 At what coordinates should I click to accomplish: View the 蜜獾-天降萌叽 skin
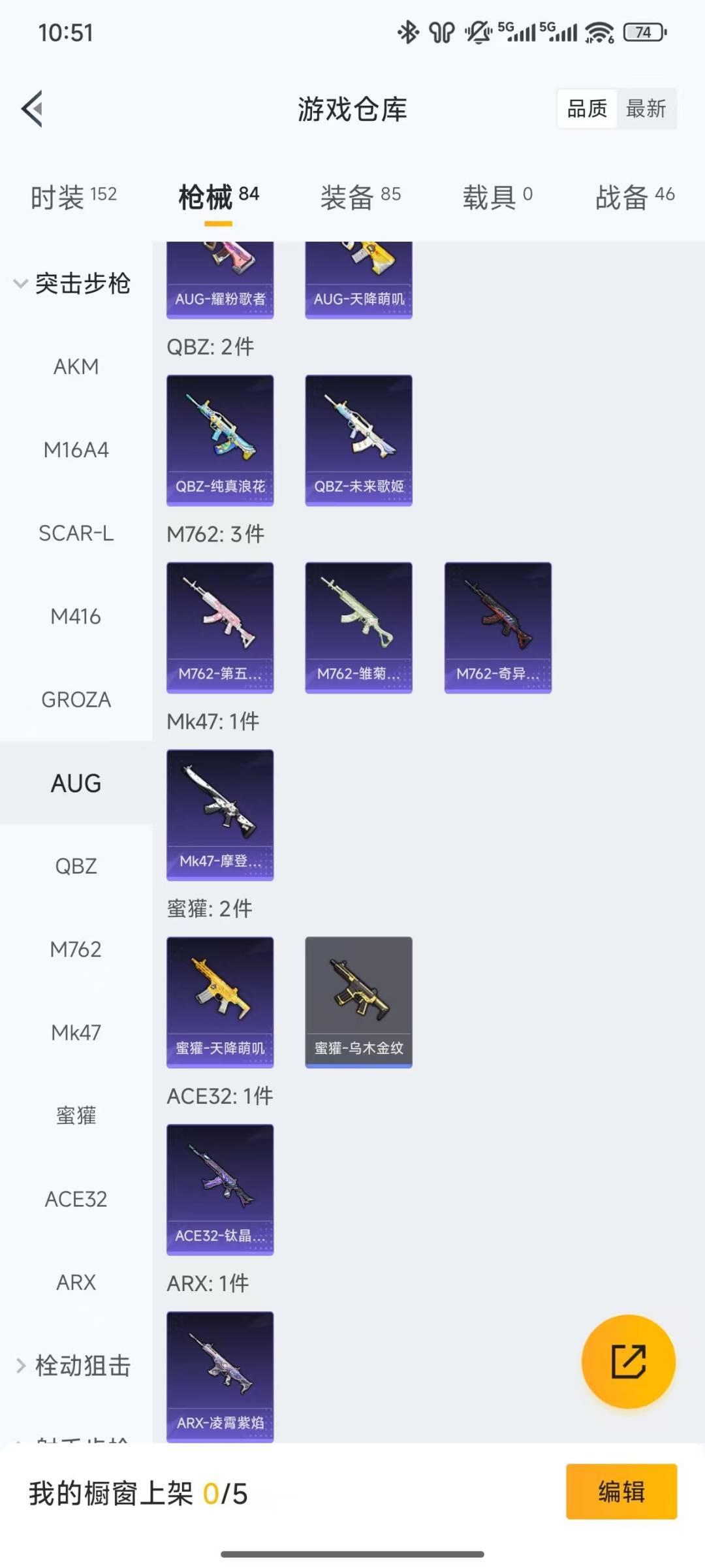220,1002
